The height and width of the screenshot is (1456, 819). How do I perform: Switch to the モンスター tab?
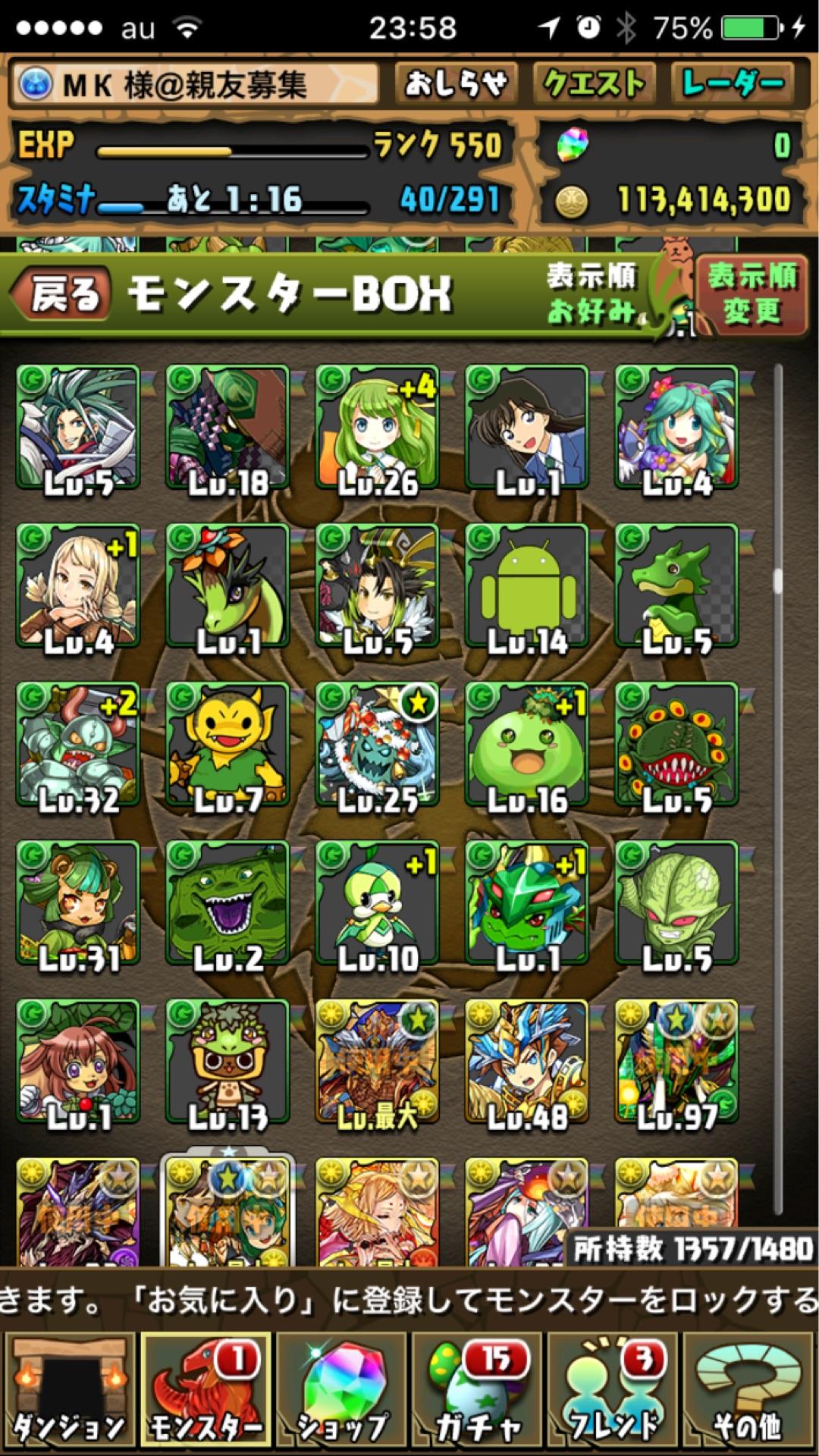pyautogui.click(x=206, y=1396)
